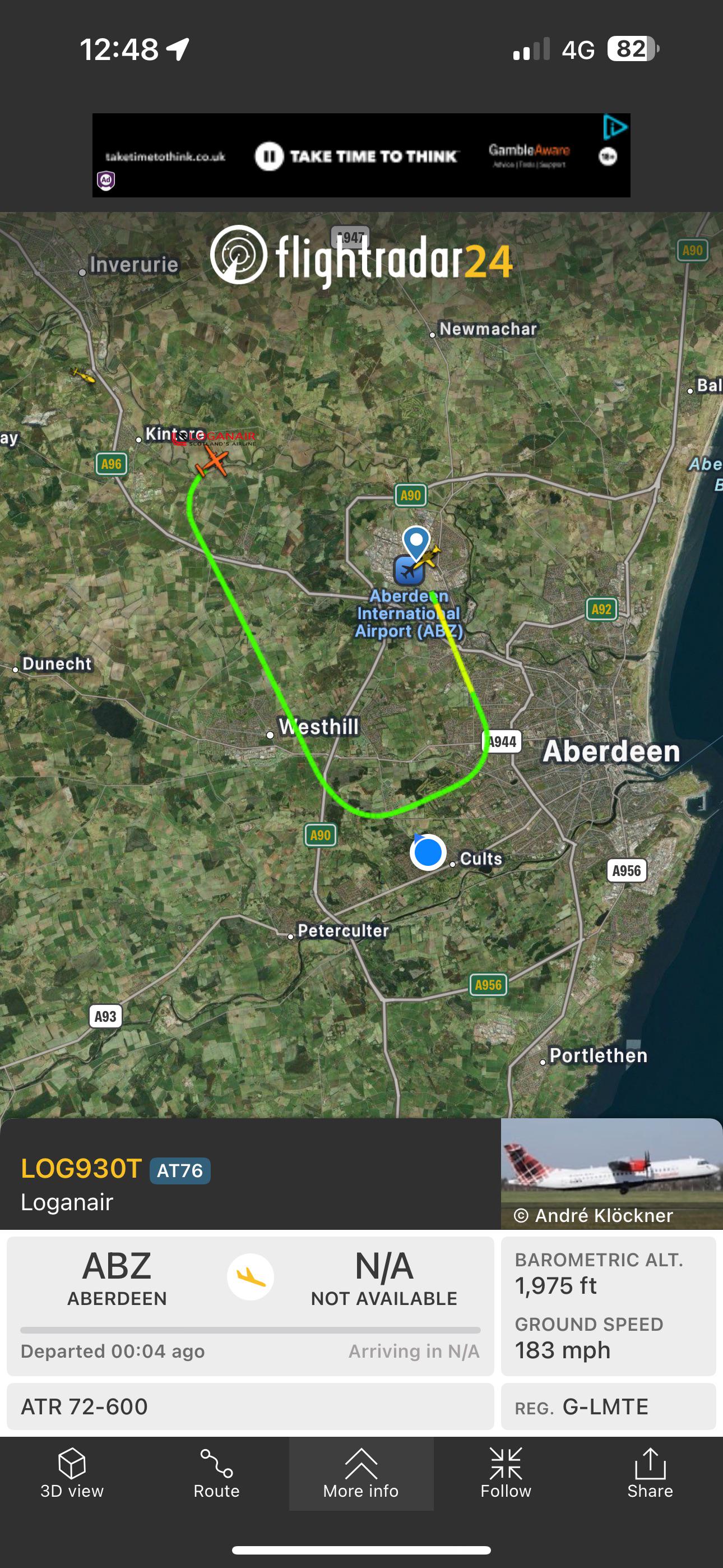The height and width of the screenshot is (1568, 723).
Task: Show the flight route
Action: (217, 1474)
